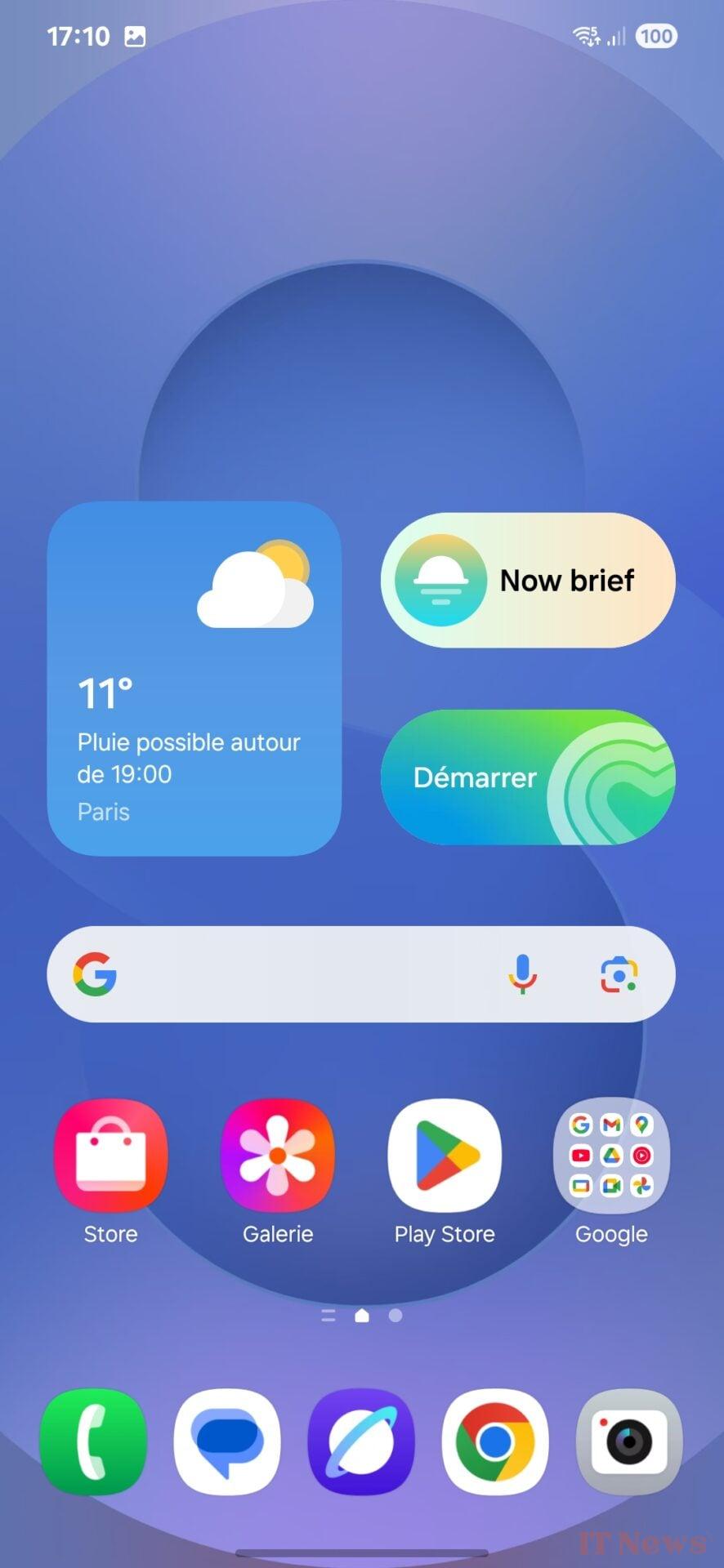This screenshot has height=1568, width=724.
Task: Open the Galerie app
Action: coord(278,1156)
